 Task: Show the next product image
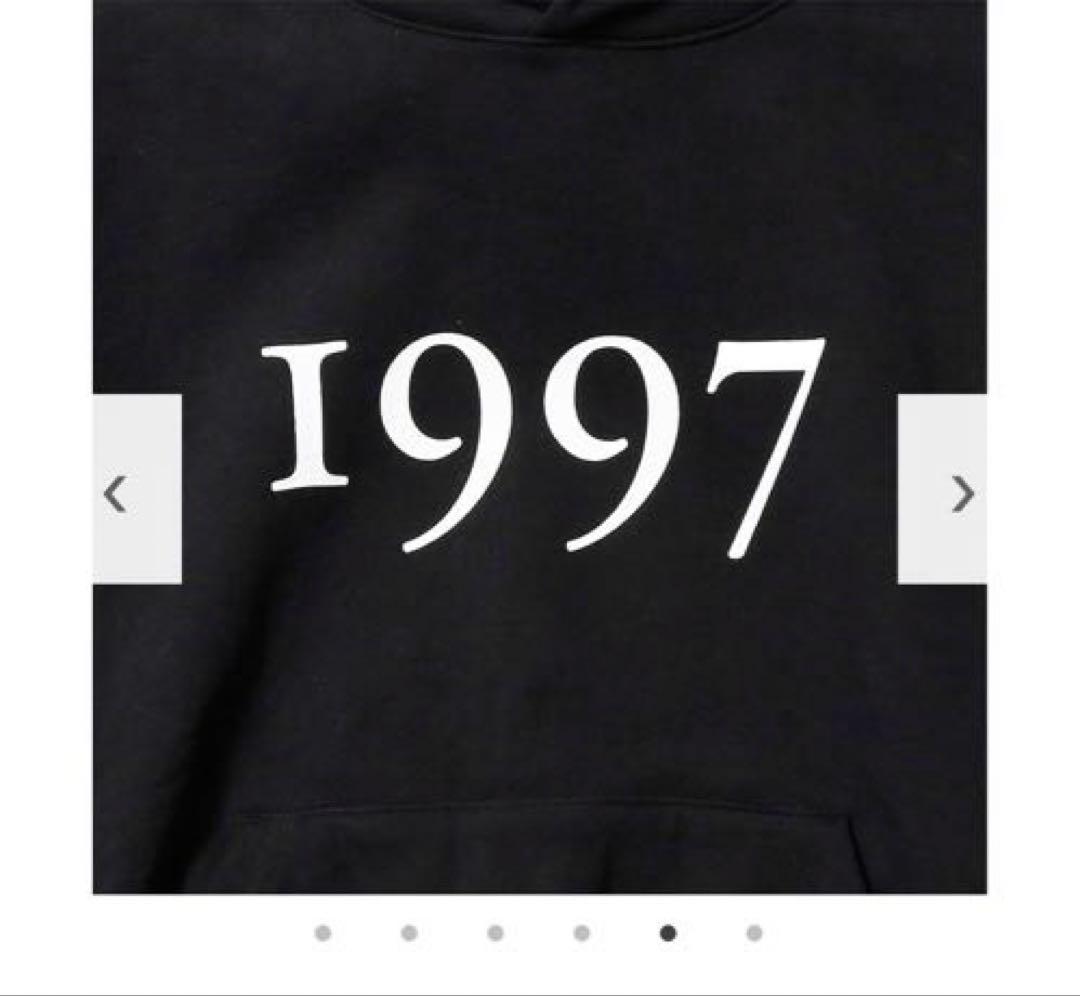[x=943, y=490]
